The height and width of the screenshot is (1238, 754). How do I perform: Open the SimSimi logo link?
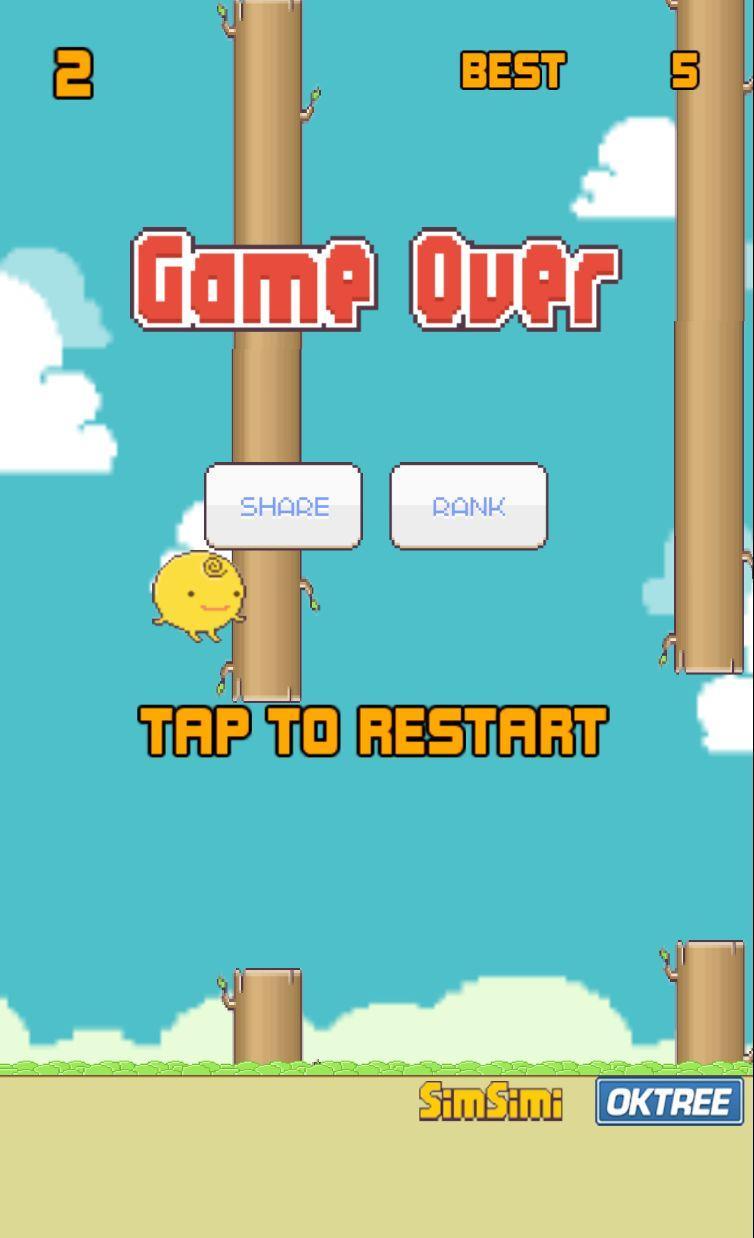coord(490,1101)
